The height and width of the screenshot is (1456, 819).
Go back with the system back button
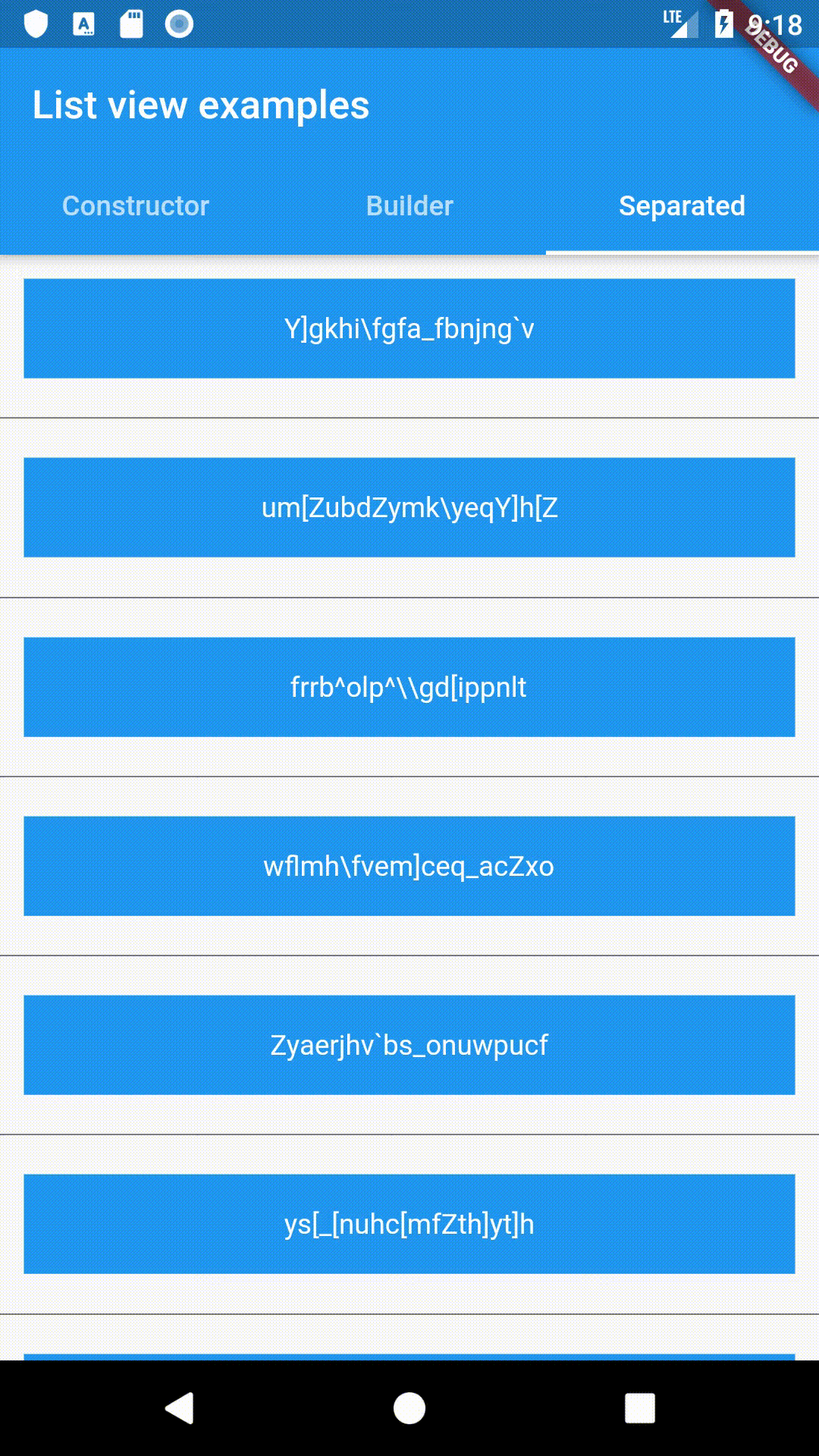point(180,1408)
